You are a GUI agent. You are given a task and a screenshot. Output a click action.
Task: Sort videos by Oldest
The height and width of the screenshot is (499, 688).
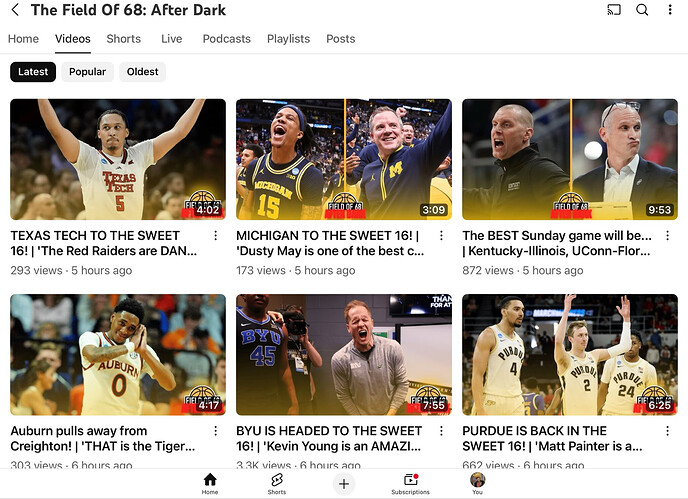click(x=142, y=72)
